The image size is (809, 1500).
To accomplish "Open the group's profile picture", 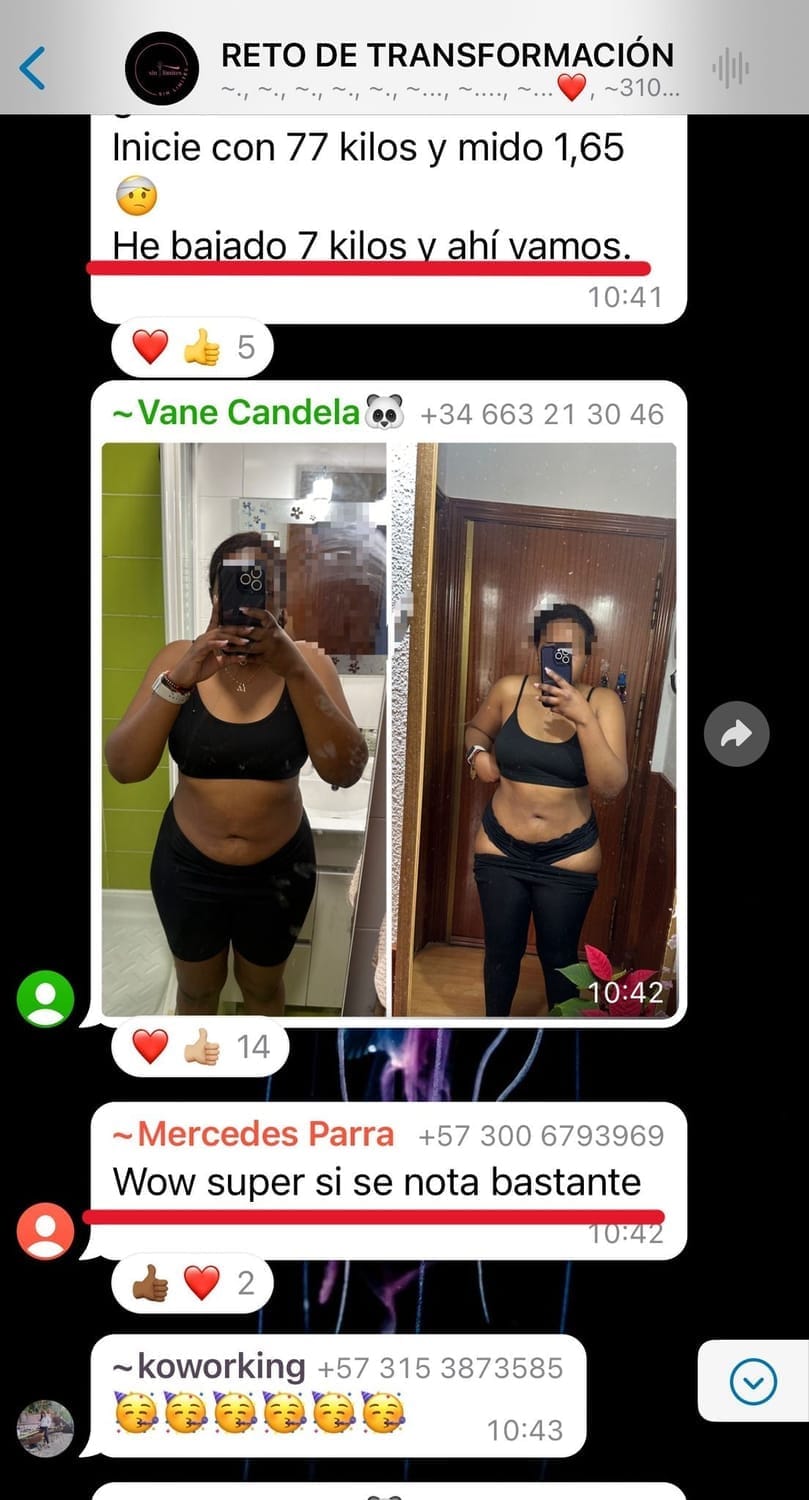I will pos(161,68).
